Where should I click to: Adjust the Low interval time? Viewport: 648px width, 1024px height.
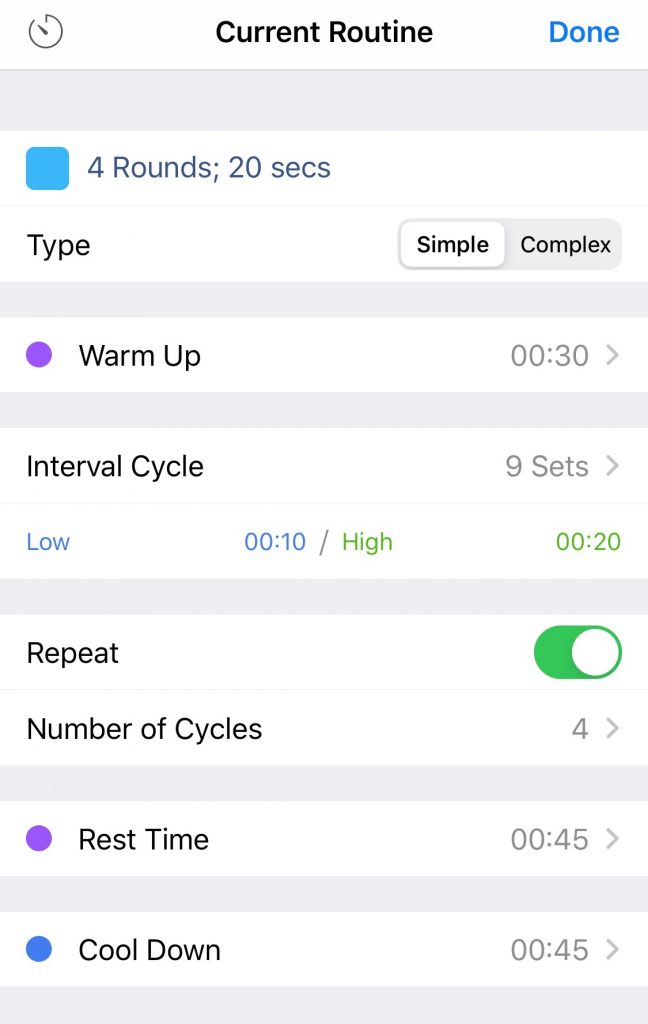coord(274,542)
